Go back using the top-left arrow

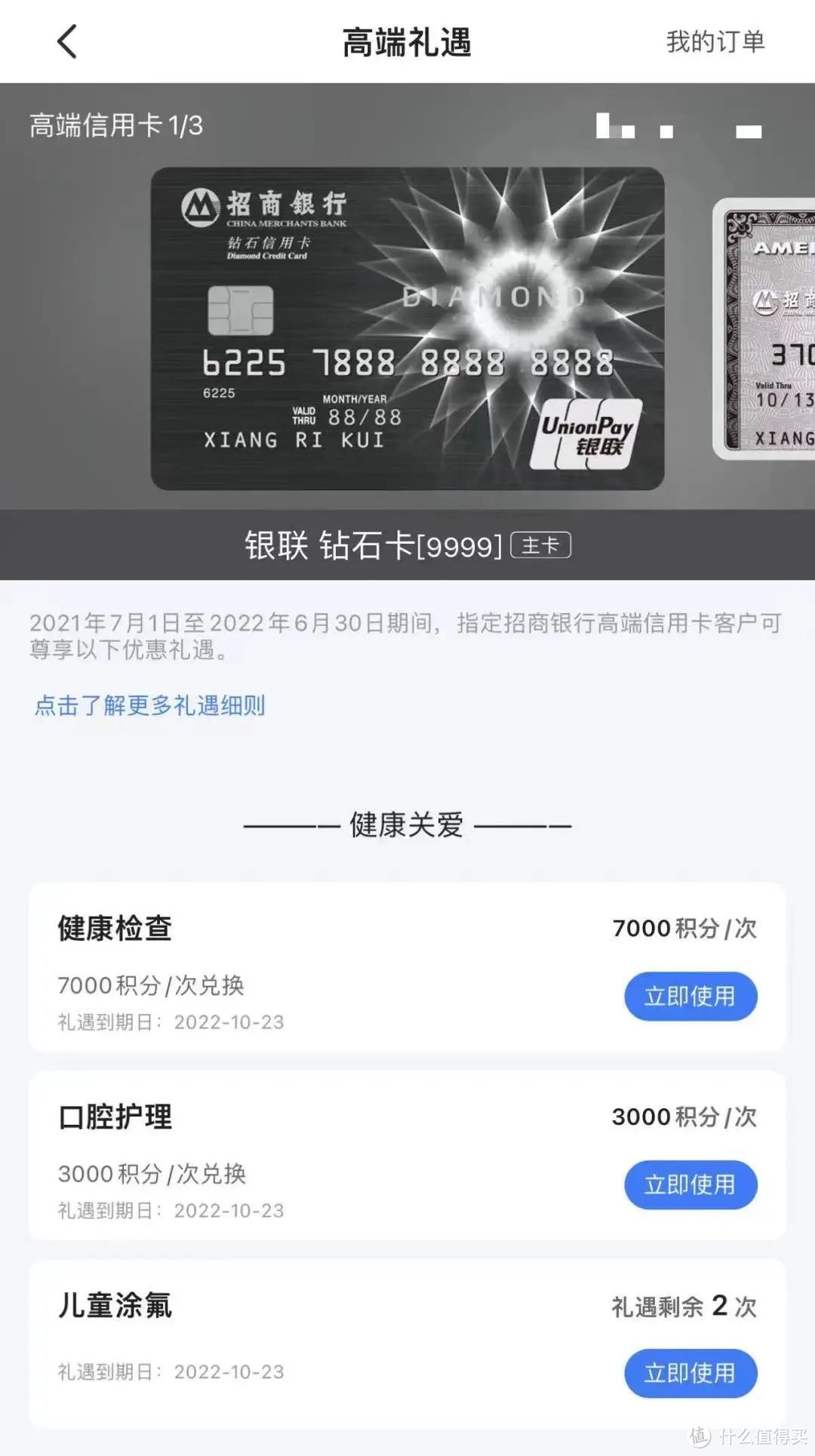(x=67, y=41)
